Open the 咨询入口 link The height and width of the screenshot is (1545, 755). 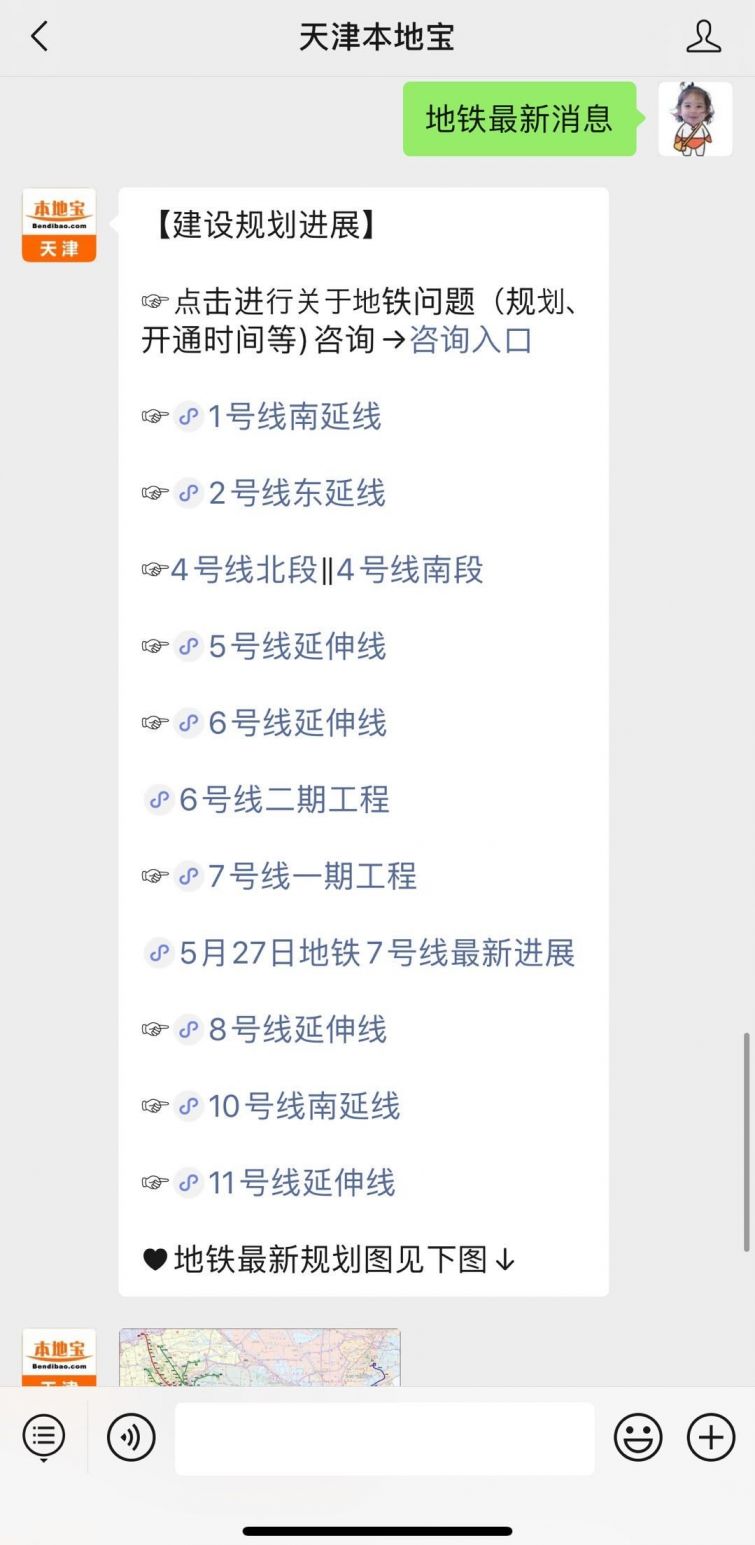(471, 340)
